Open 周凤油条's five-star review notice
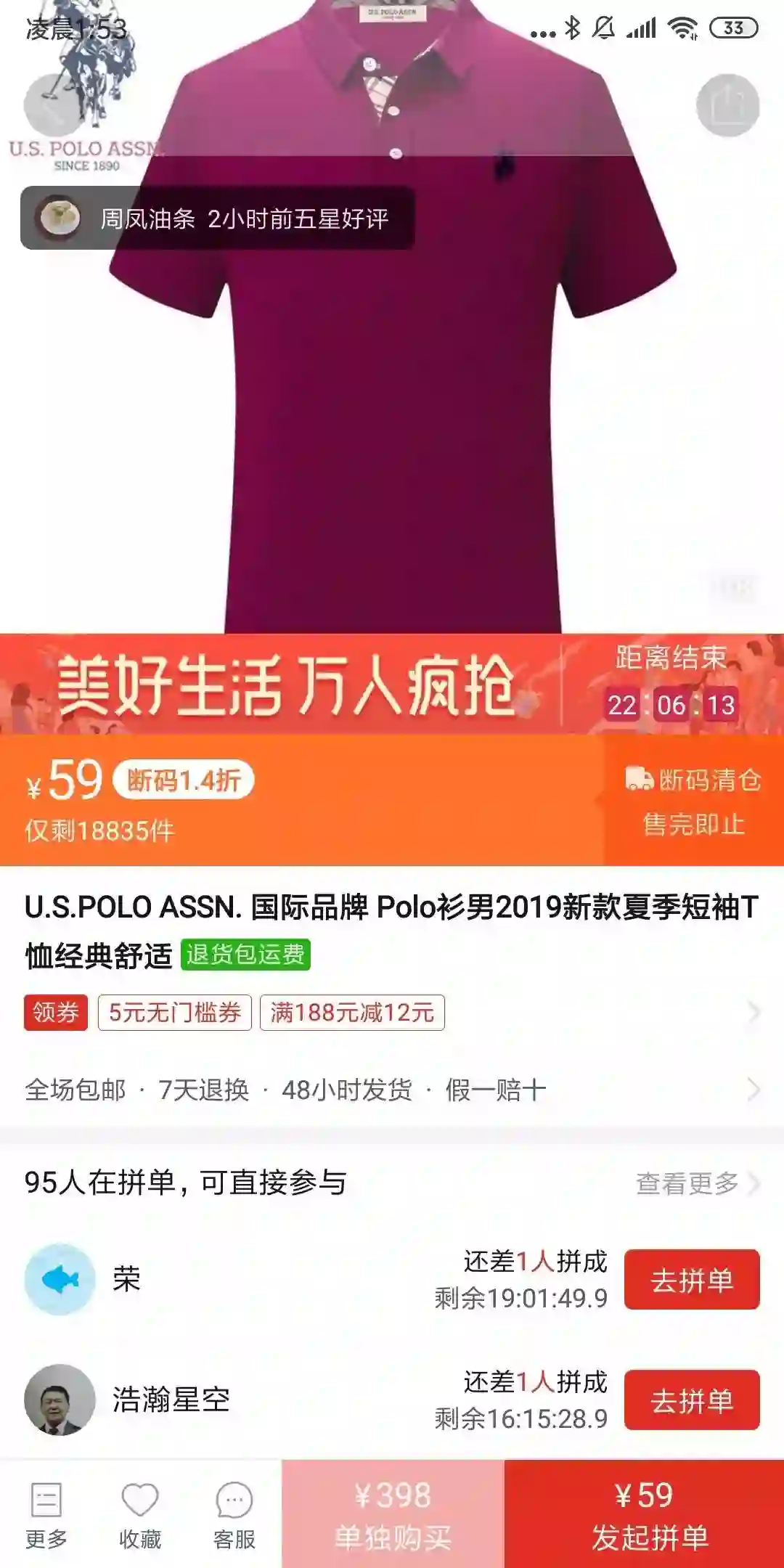The height and width of the screenshot is (1568, 784). click(218, 218)
